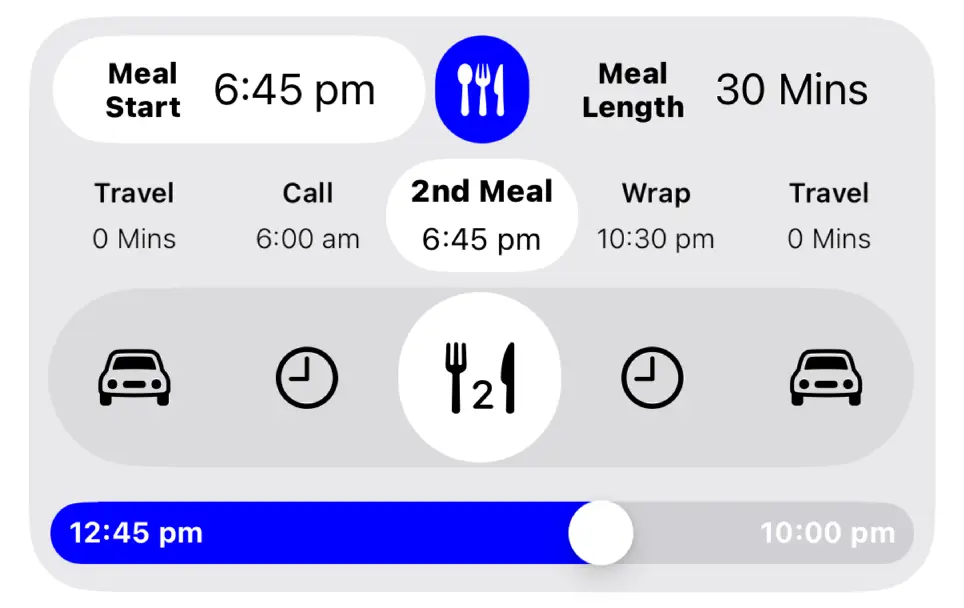
Task: Tap the time slider handle
Action: [x=601, y=533]
